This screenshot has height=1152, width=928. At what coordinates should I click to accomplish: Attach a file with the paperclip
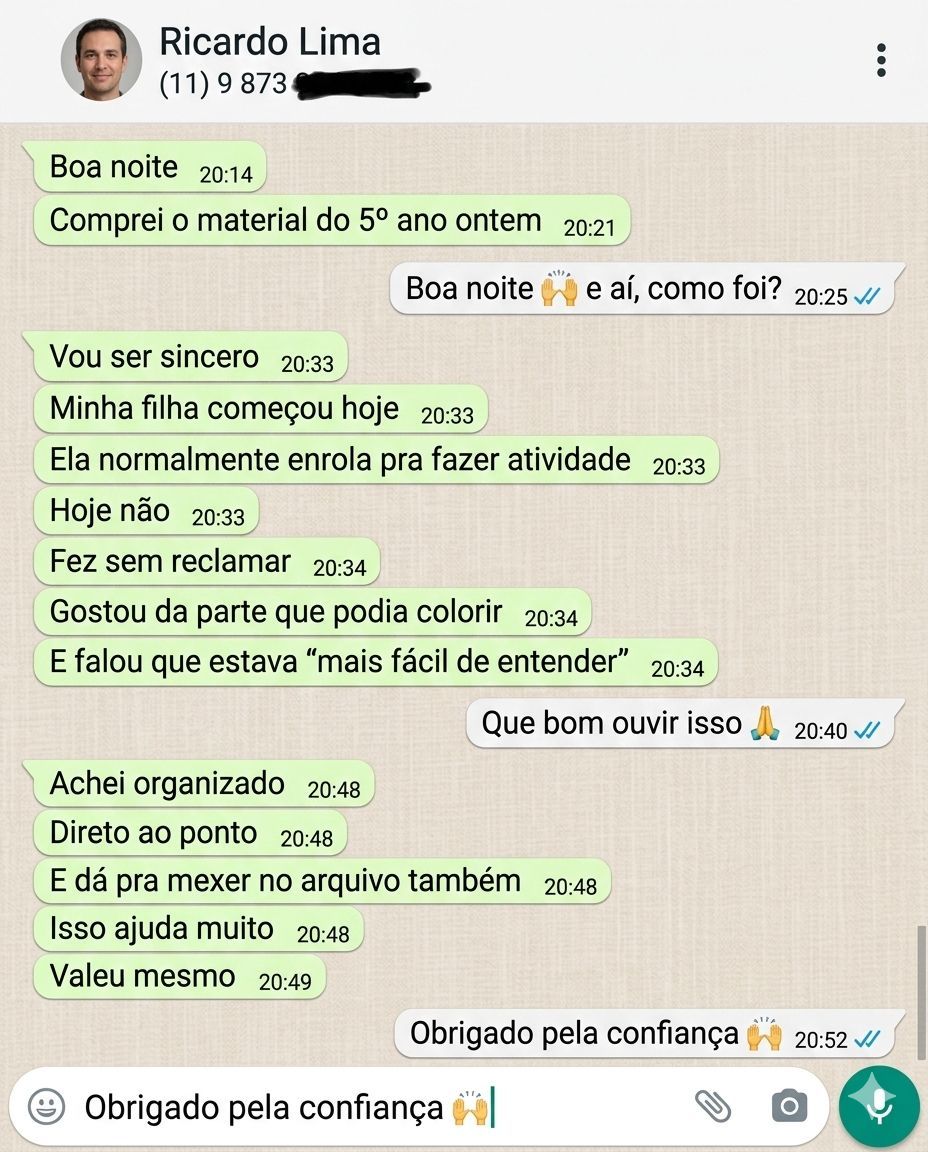tap(713, 1106)
